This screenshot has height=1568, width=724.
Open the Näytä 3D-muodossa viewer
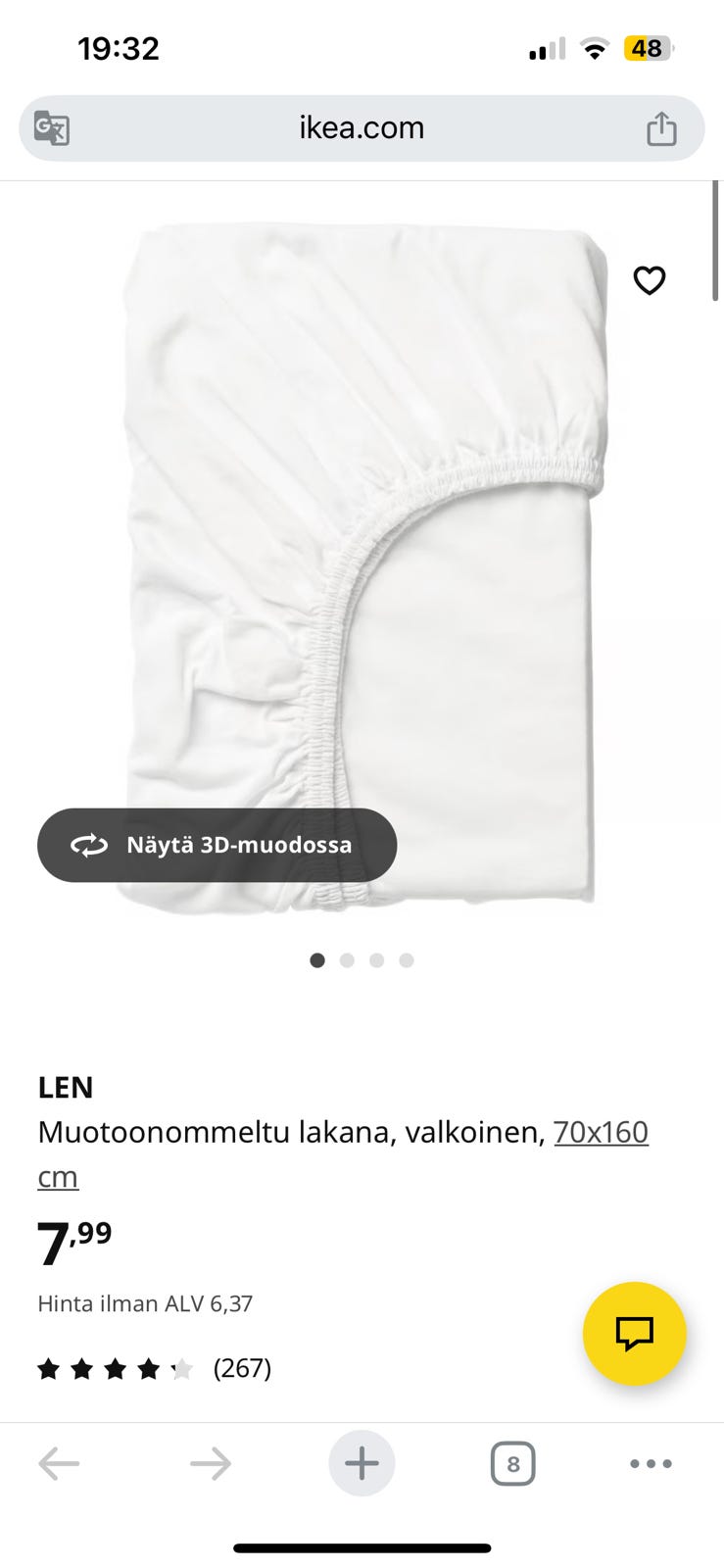(217, 845)
